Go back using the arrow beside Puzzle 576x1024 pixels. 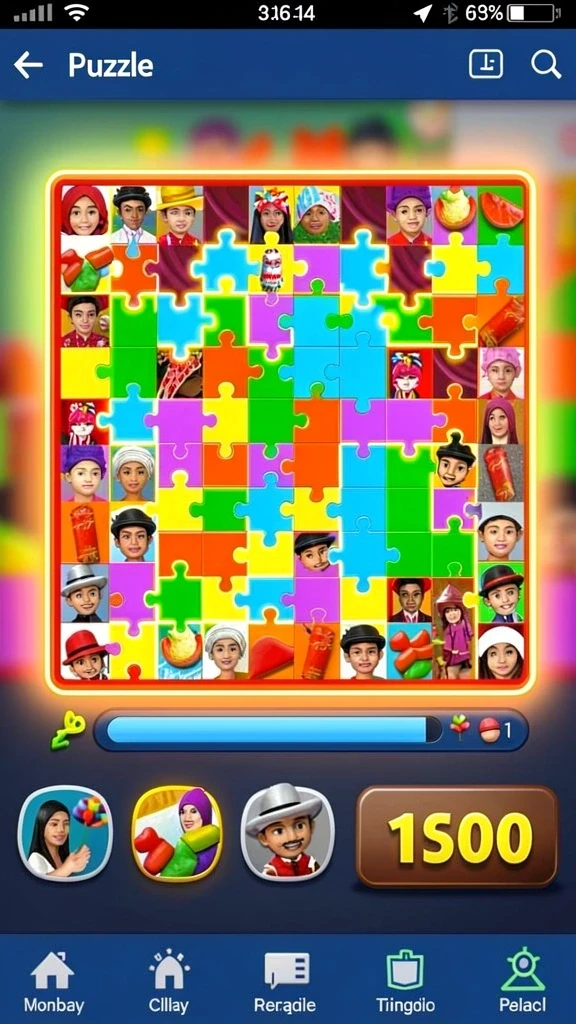(x=28, y=65)
